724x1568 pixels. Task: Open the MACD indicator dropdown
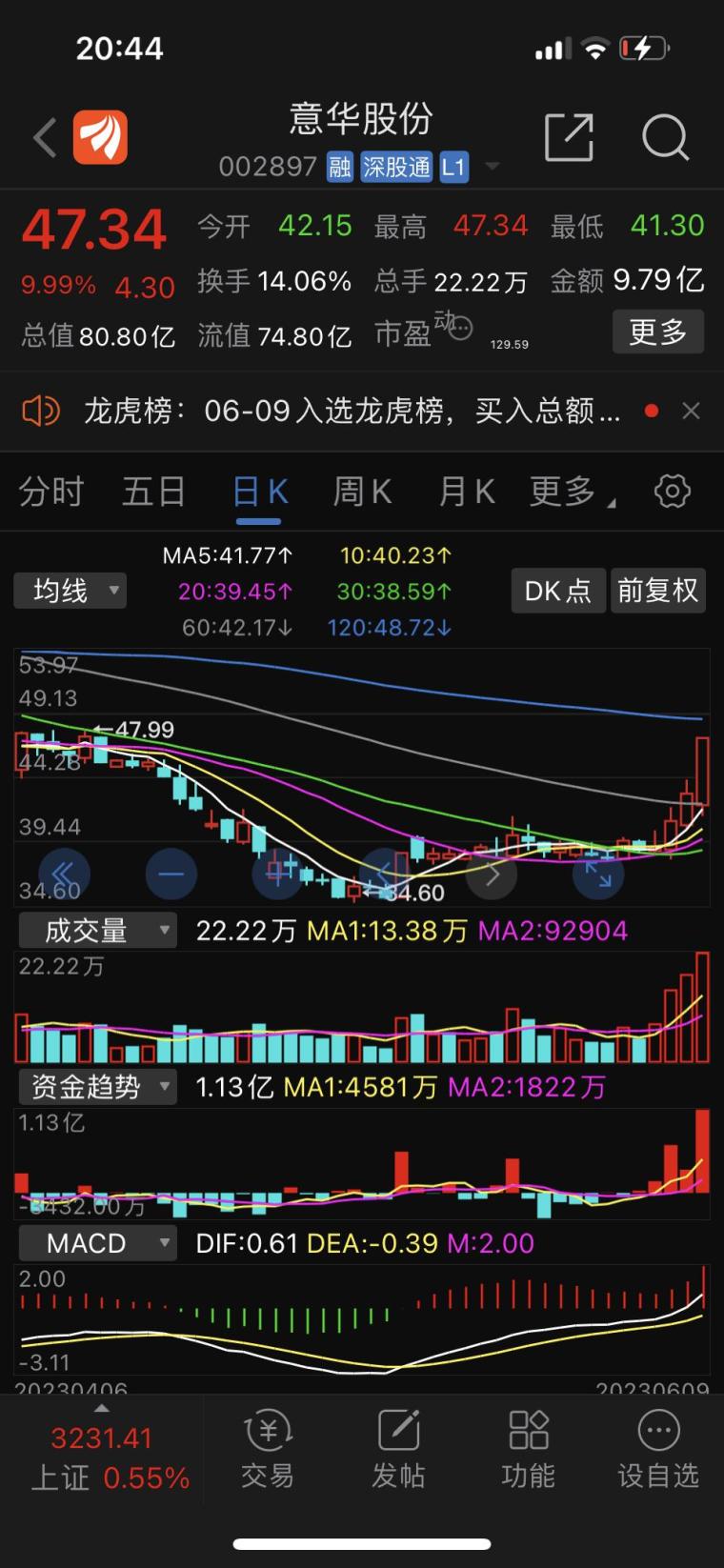point(98,1243)
